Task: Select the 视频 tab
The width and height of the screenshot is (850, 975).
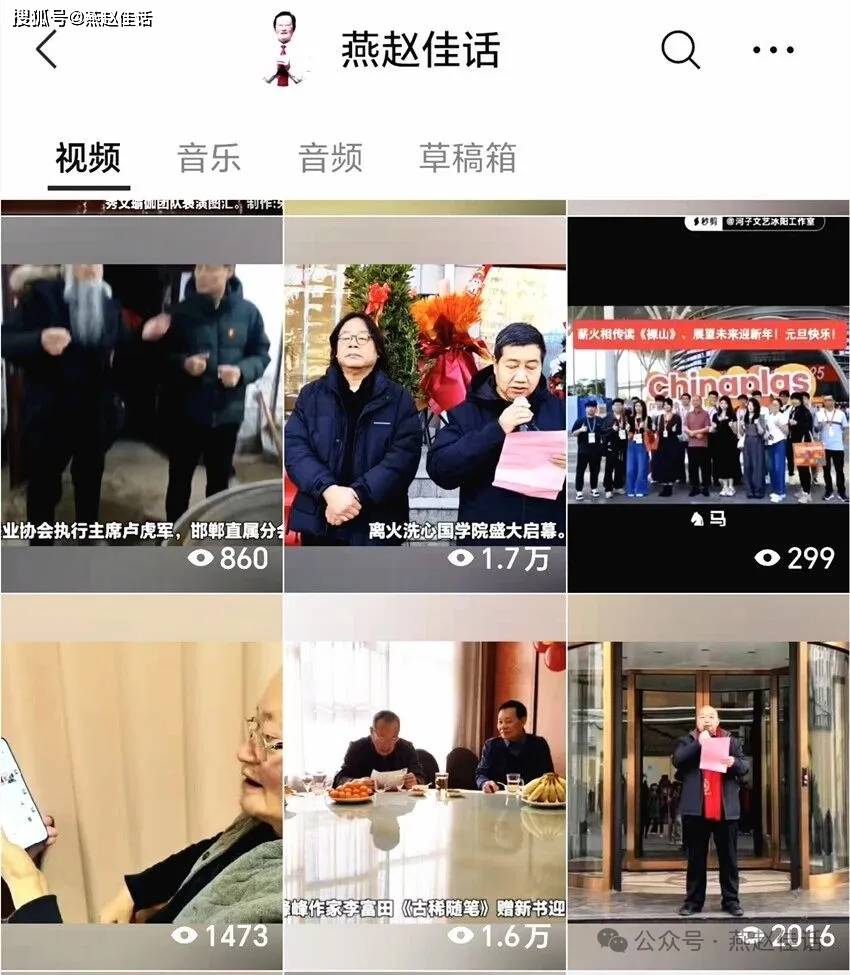Action: coord(88,158)
